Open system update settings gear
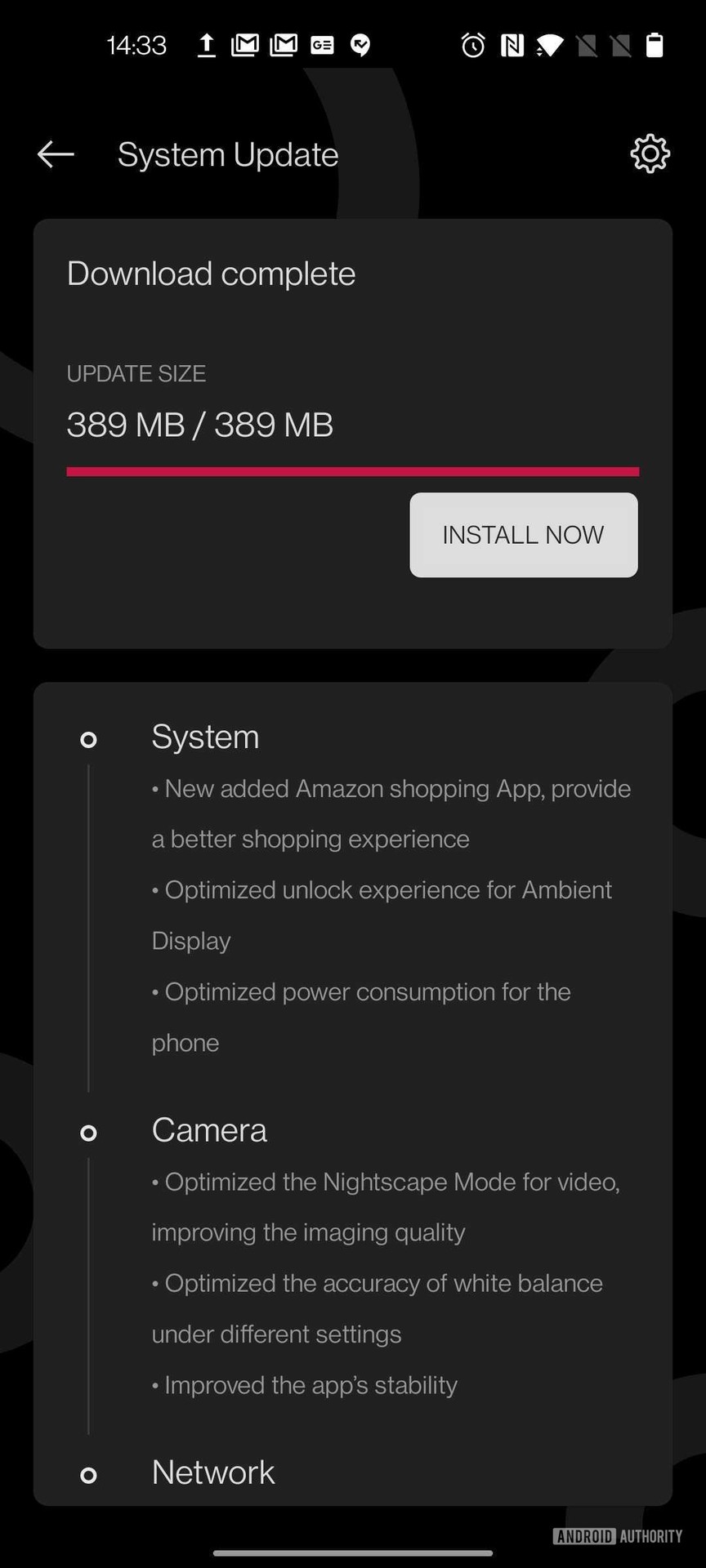 [x=650, y=154]
